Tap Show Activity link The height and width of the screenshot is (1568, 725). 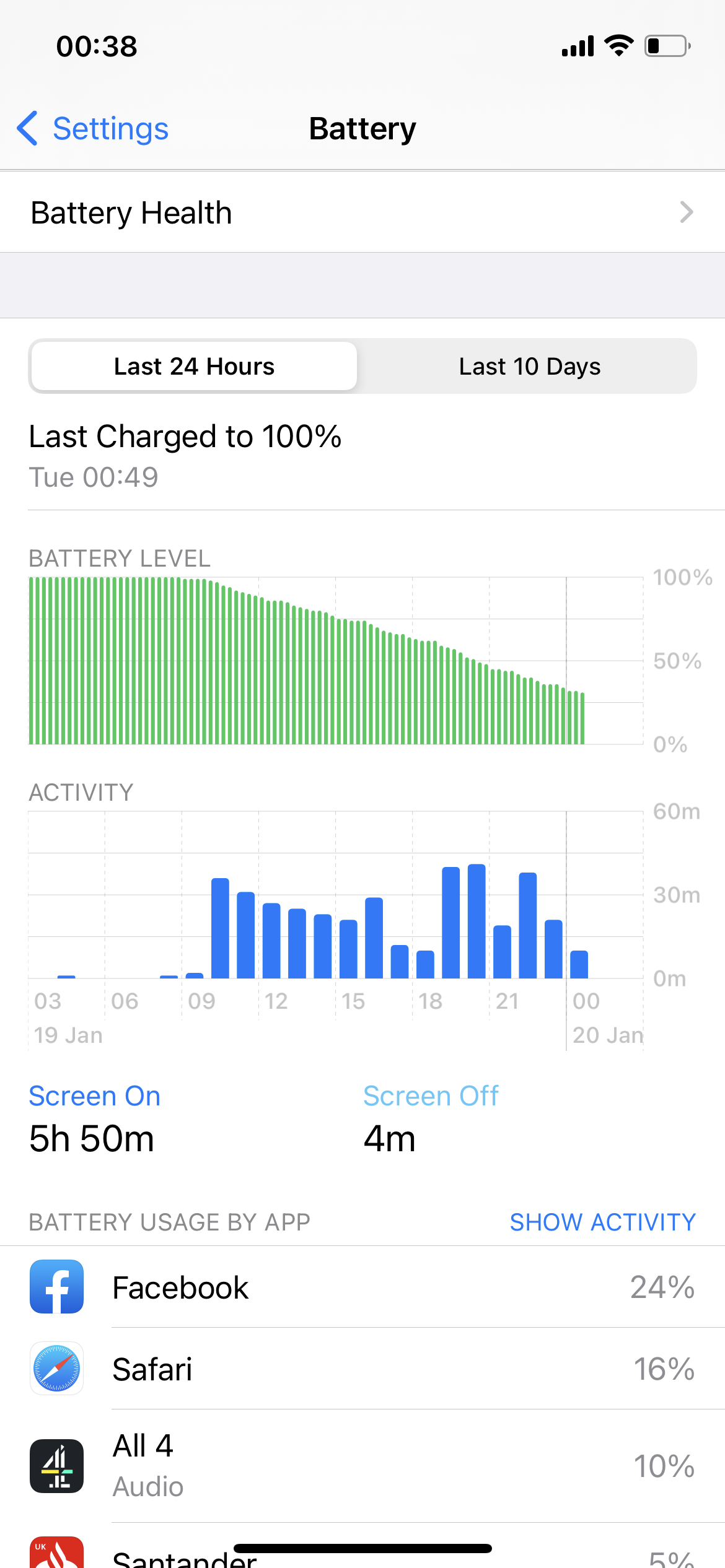(602, 1222)
